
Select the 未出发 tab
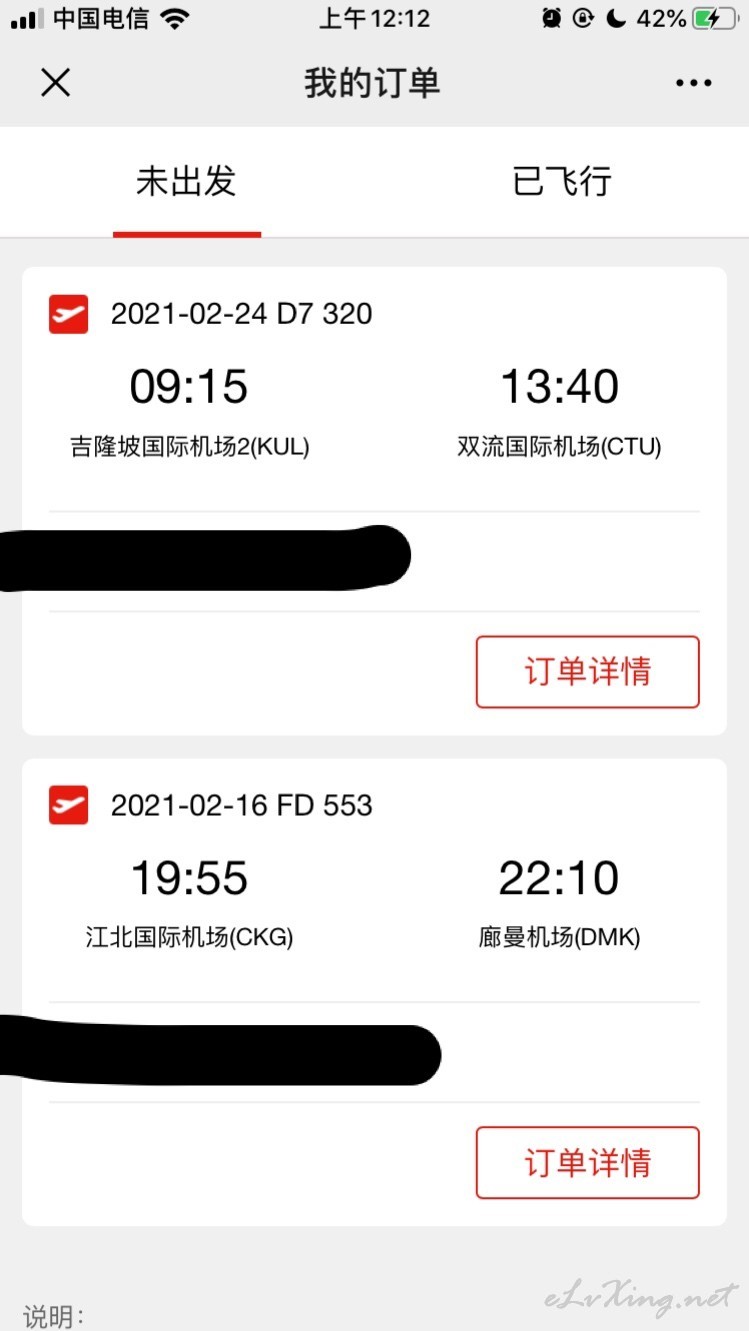point(187,182)
